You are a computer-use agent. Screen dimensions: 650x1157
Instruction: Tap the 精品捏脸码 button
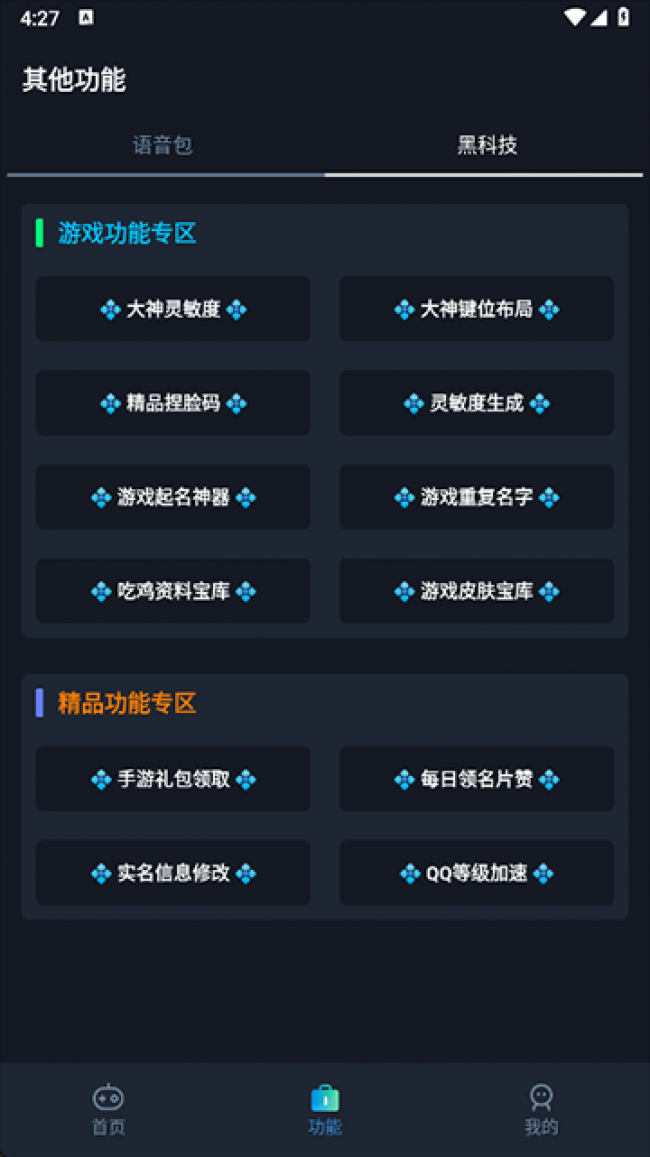[173, 403]
